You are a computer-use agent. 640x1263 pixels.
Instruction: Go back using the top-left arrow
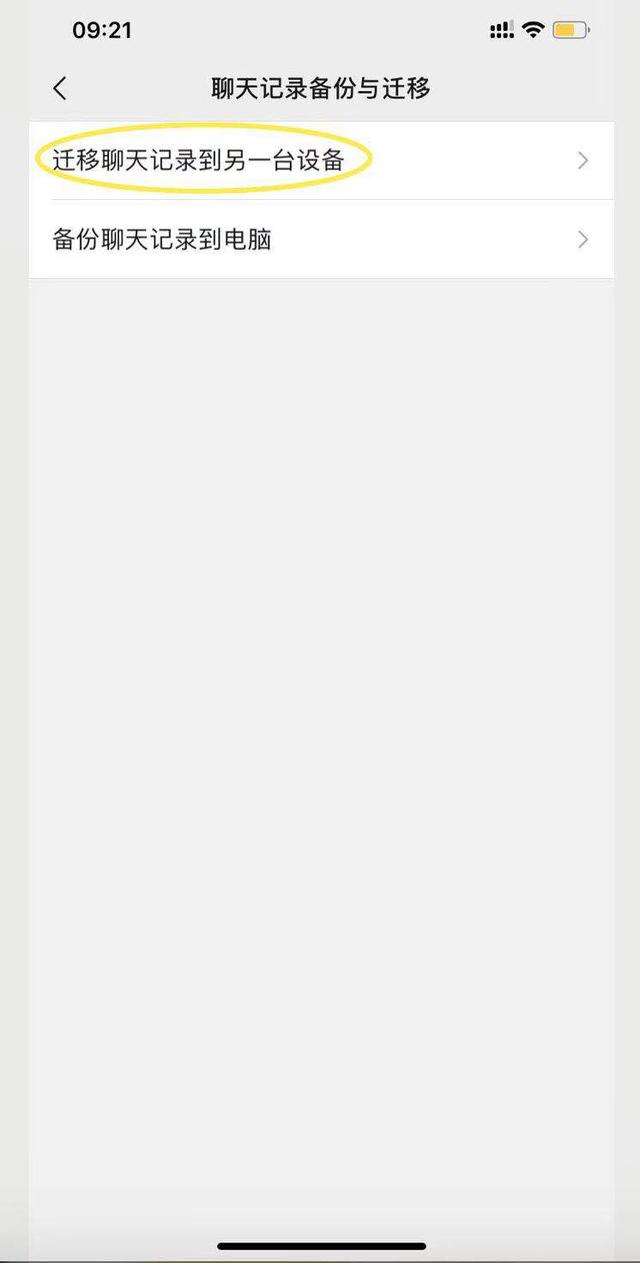[60, 88]
